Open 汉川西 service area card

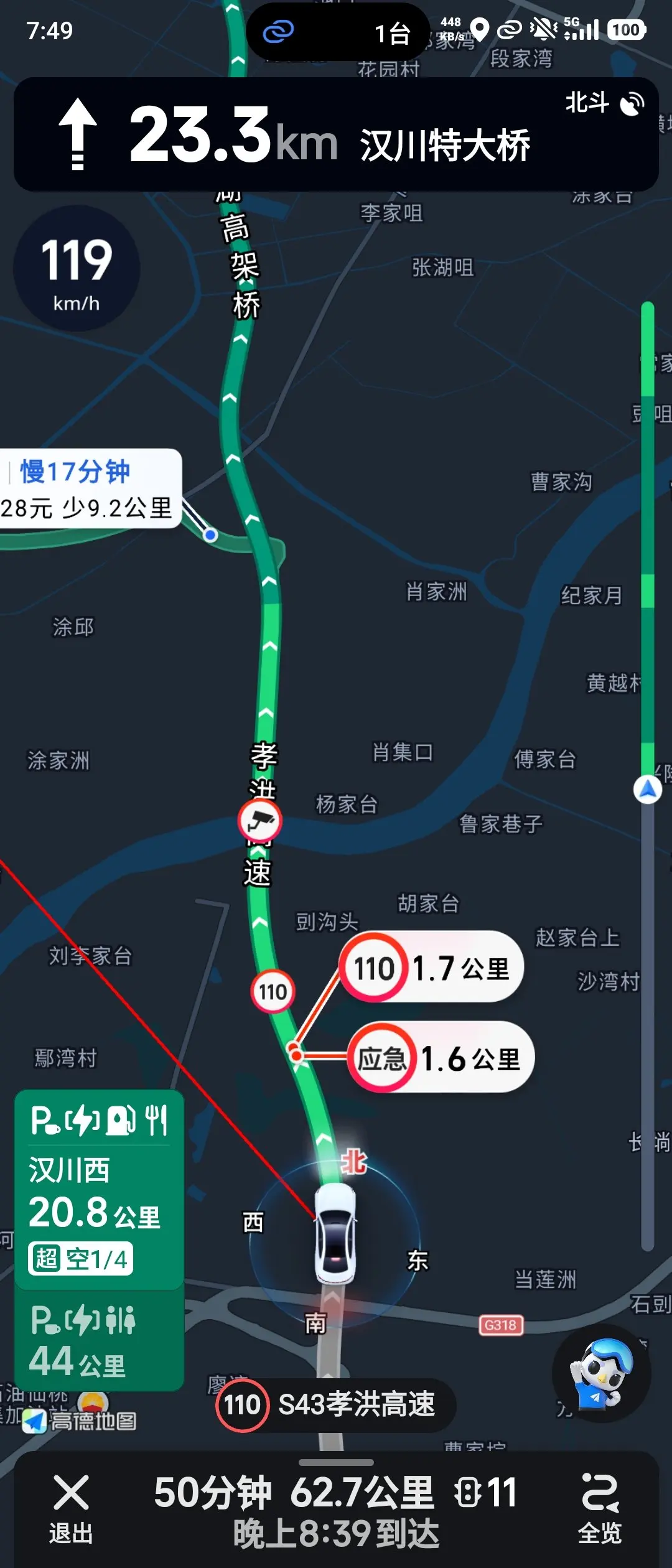(99, 1188)
